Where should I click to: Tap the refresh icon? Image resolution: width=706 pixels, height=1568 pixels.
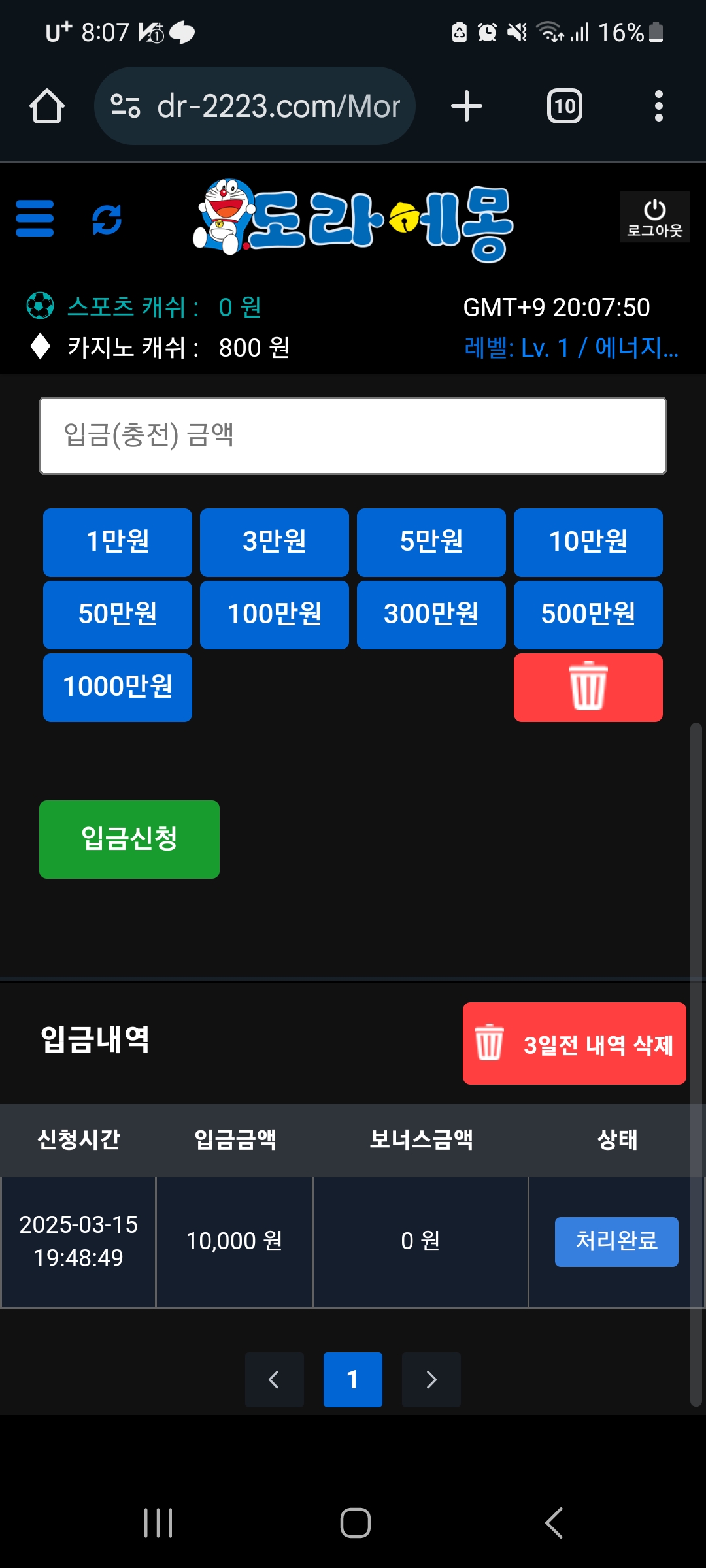(107, 220)
